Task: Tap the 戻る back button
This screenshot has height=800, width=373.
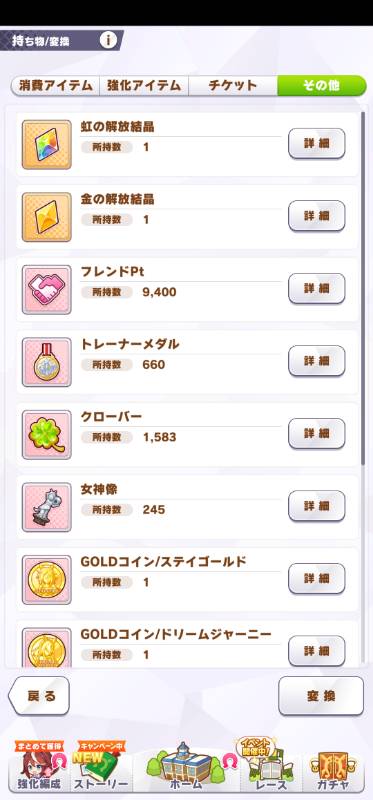Action: click(x=39, y=696)
